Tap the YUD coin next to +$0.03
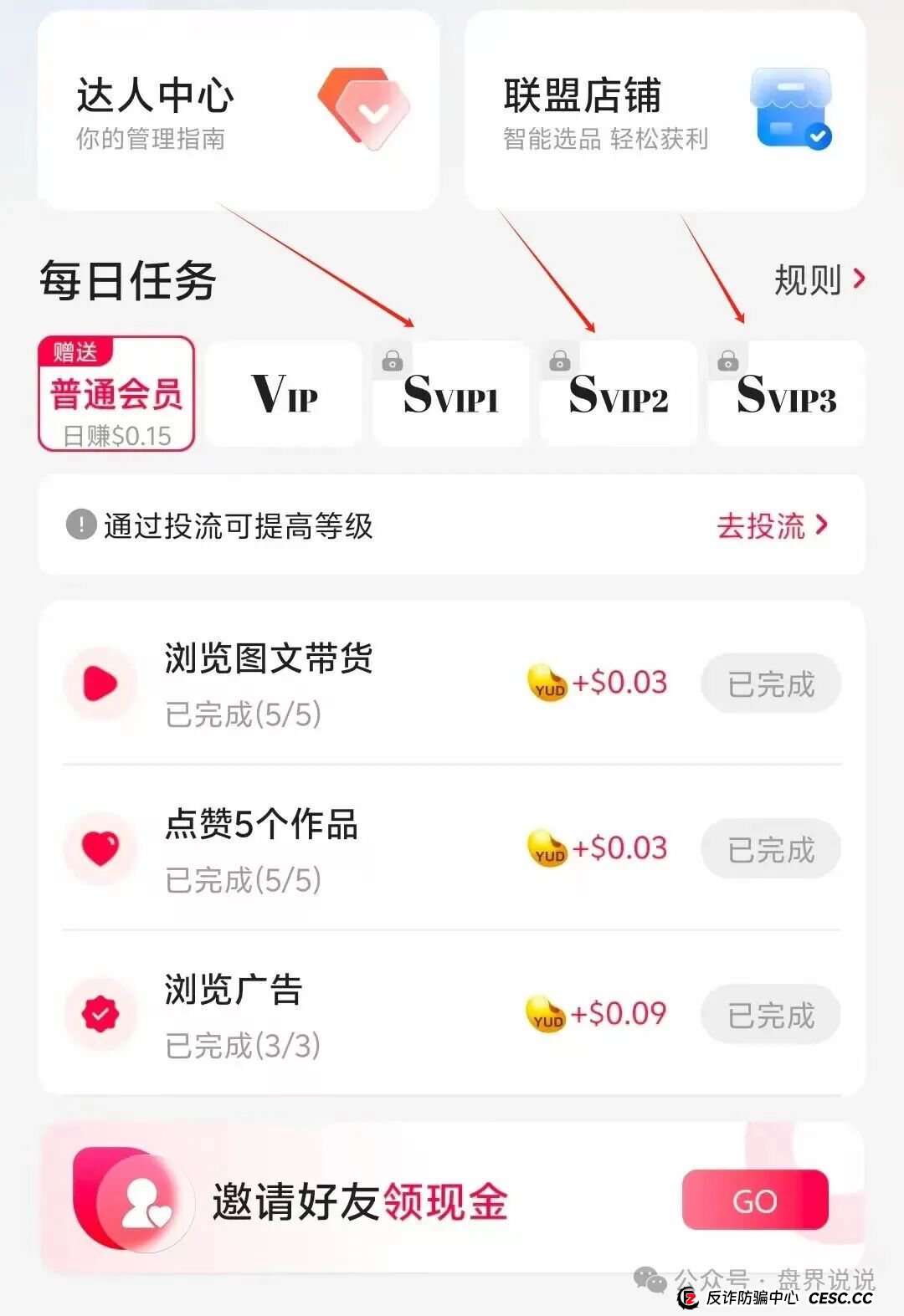 pyautogui.click(x=546, y=683)
